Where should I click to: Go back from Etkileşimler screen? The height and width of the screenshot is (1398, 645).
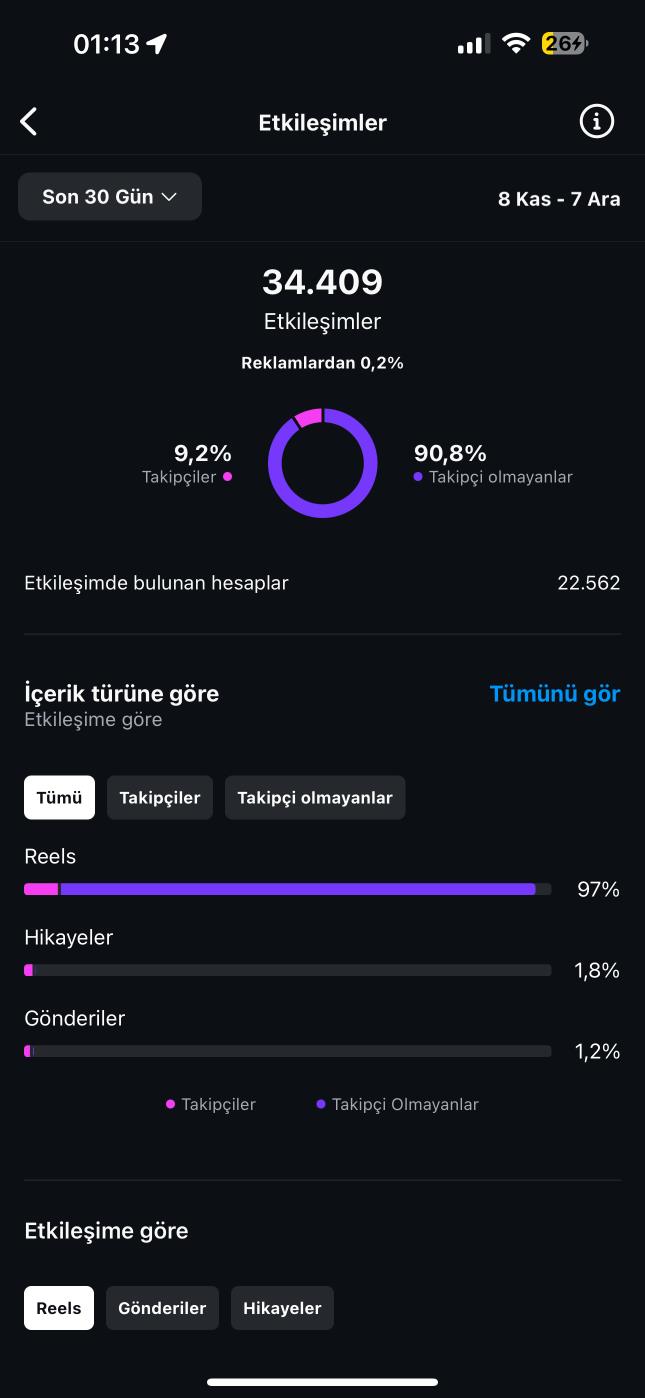(29, 122)
